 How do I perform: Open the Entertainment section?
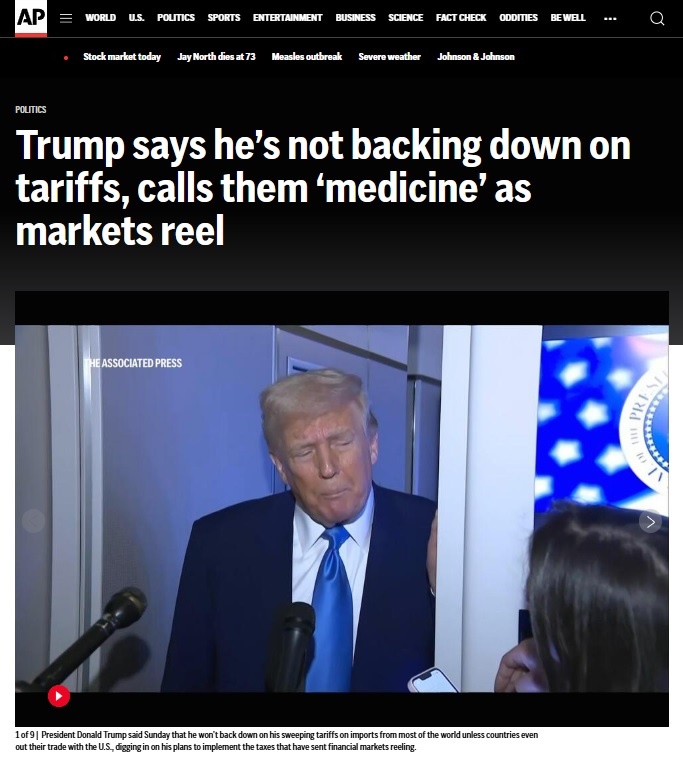click(x=287, y=18)
